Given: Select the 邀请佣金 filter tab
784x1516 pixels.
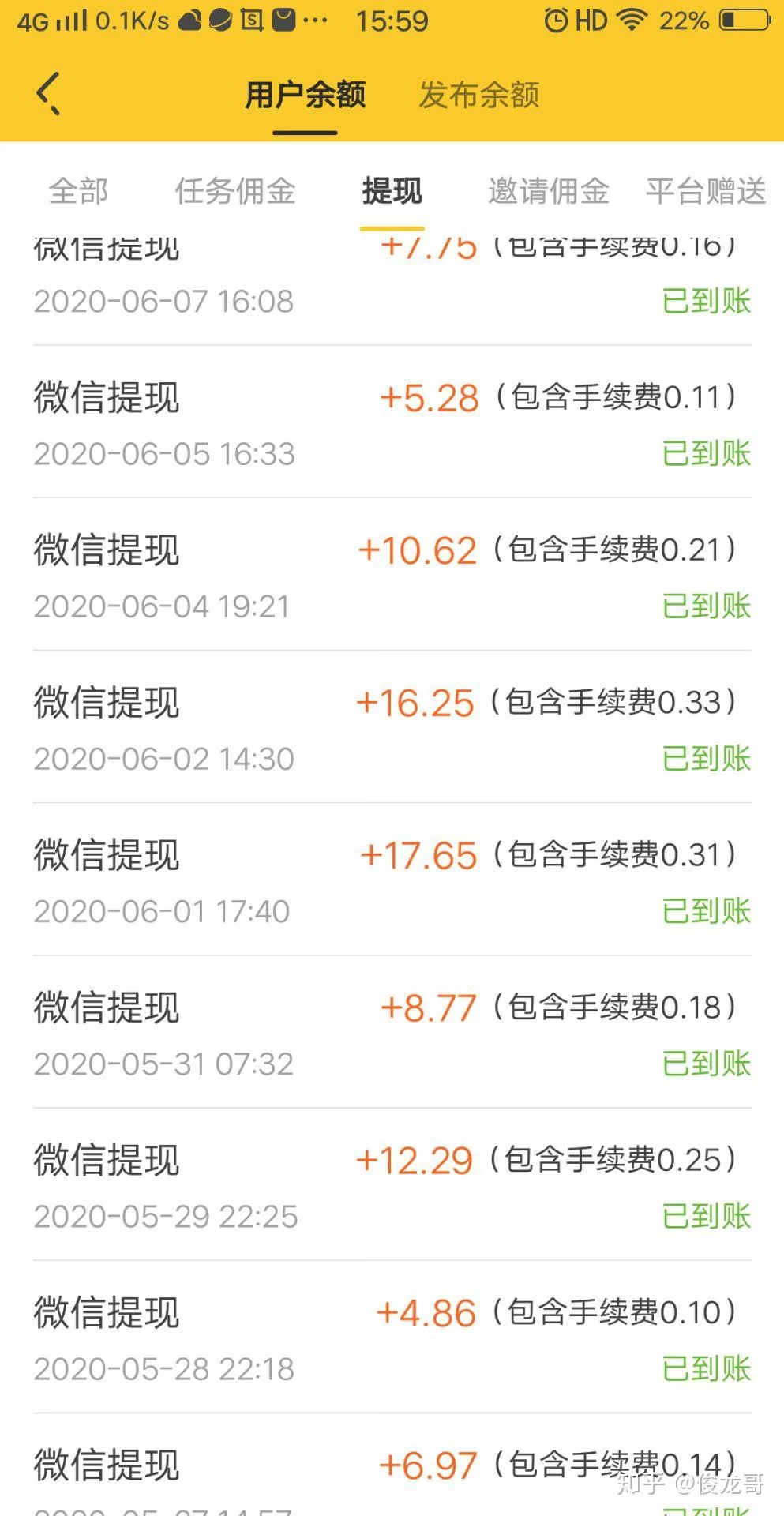Looking at the screenshot, I should [550, 191].
